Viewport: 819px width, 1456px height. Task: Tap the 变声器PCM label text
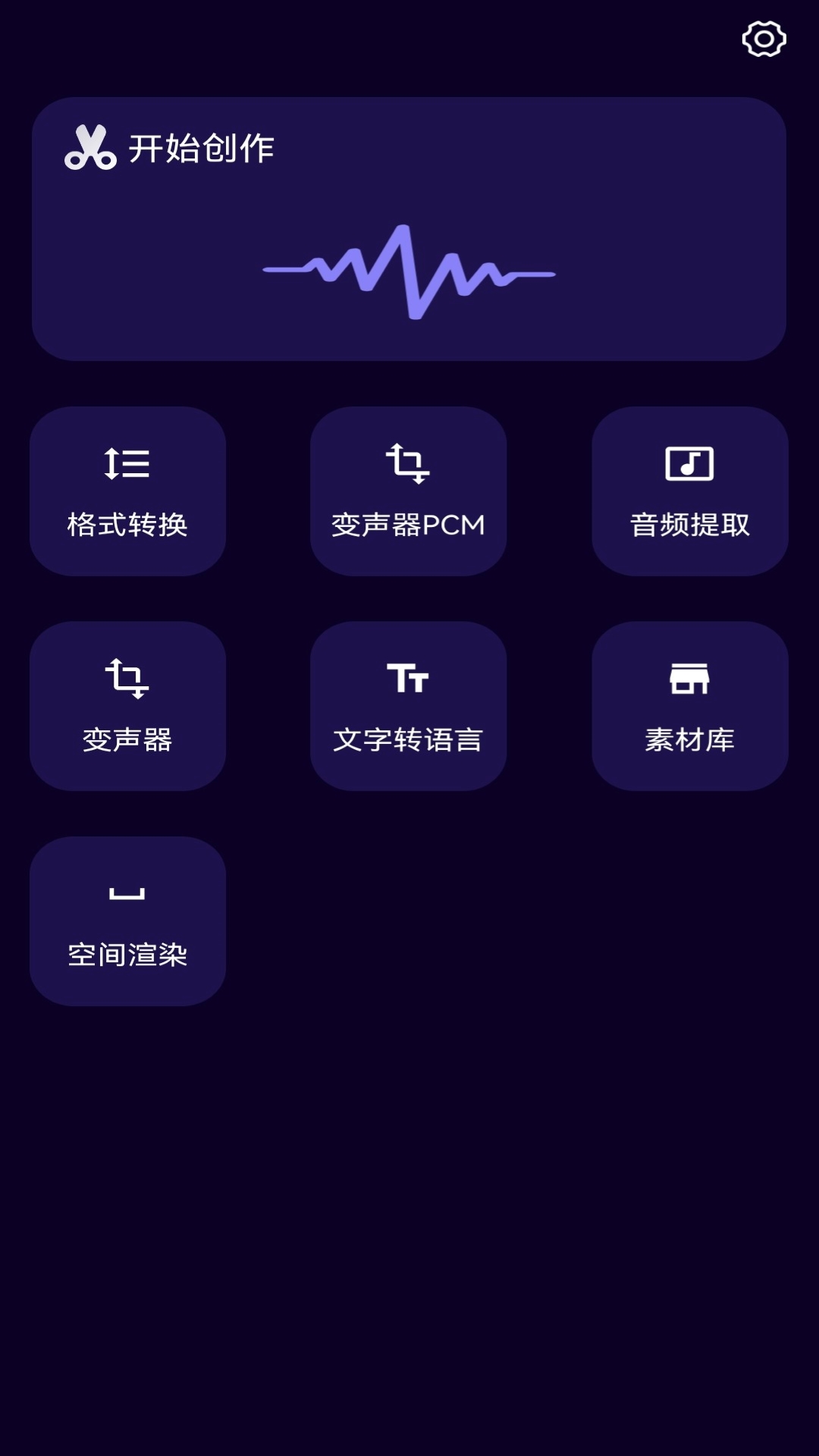(408, 523)
